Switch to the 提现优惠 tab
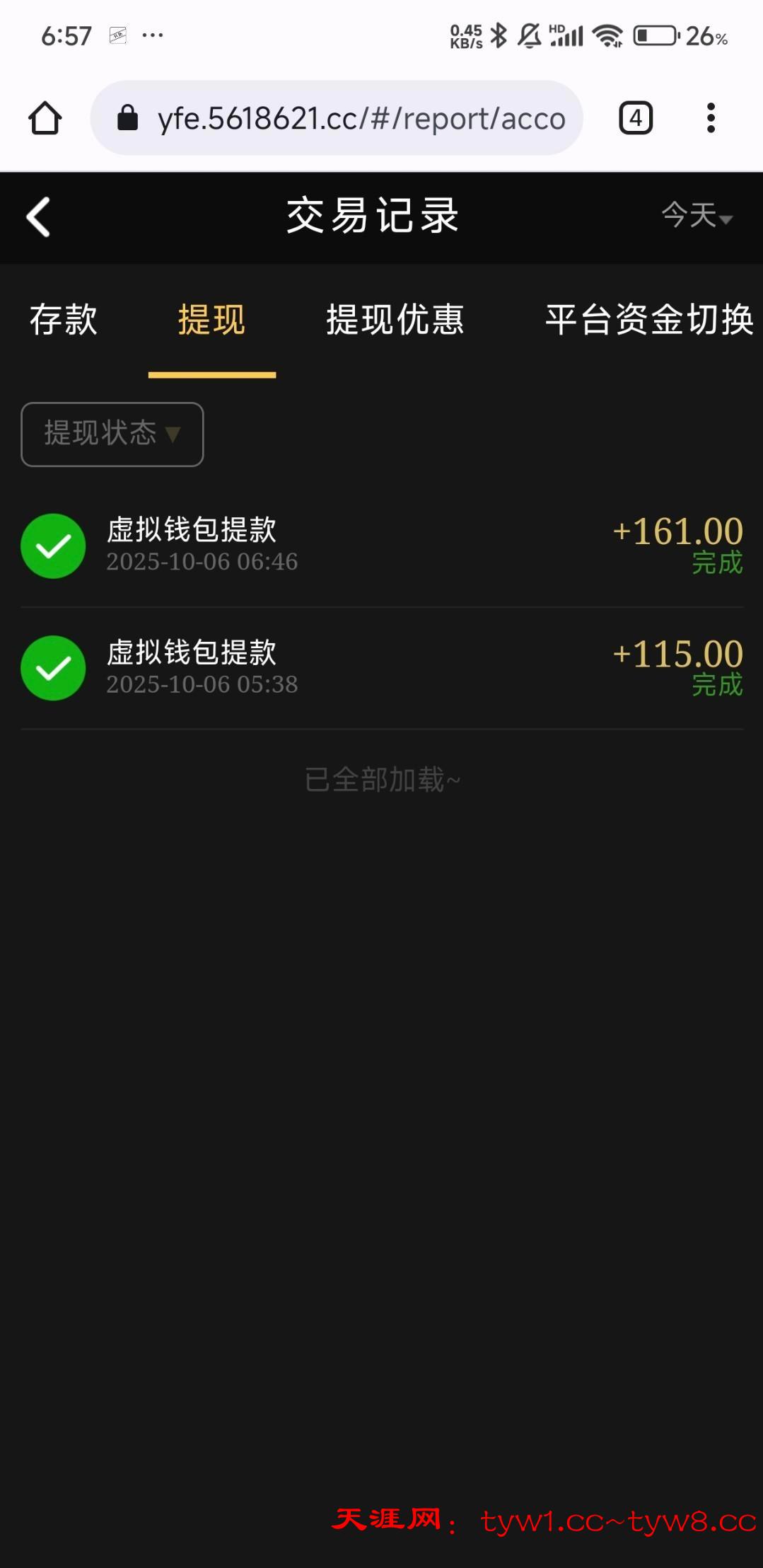 [395, 320]
